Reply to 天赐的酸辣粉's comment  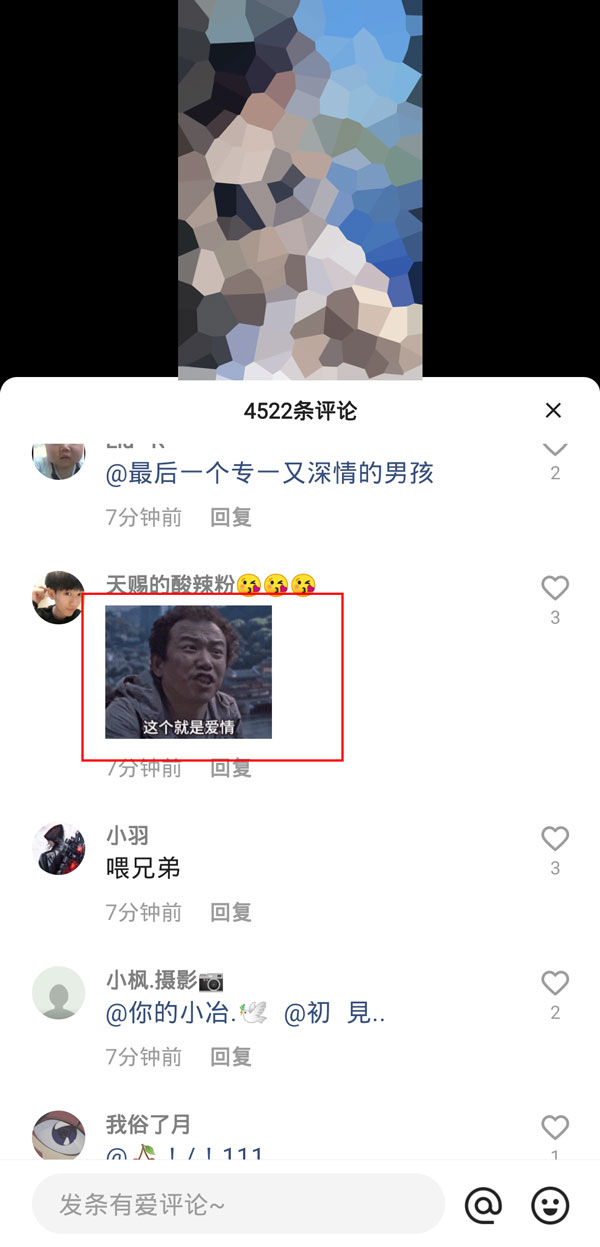pos(231,768)
